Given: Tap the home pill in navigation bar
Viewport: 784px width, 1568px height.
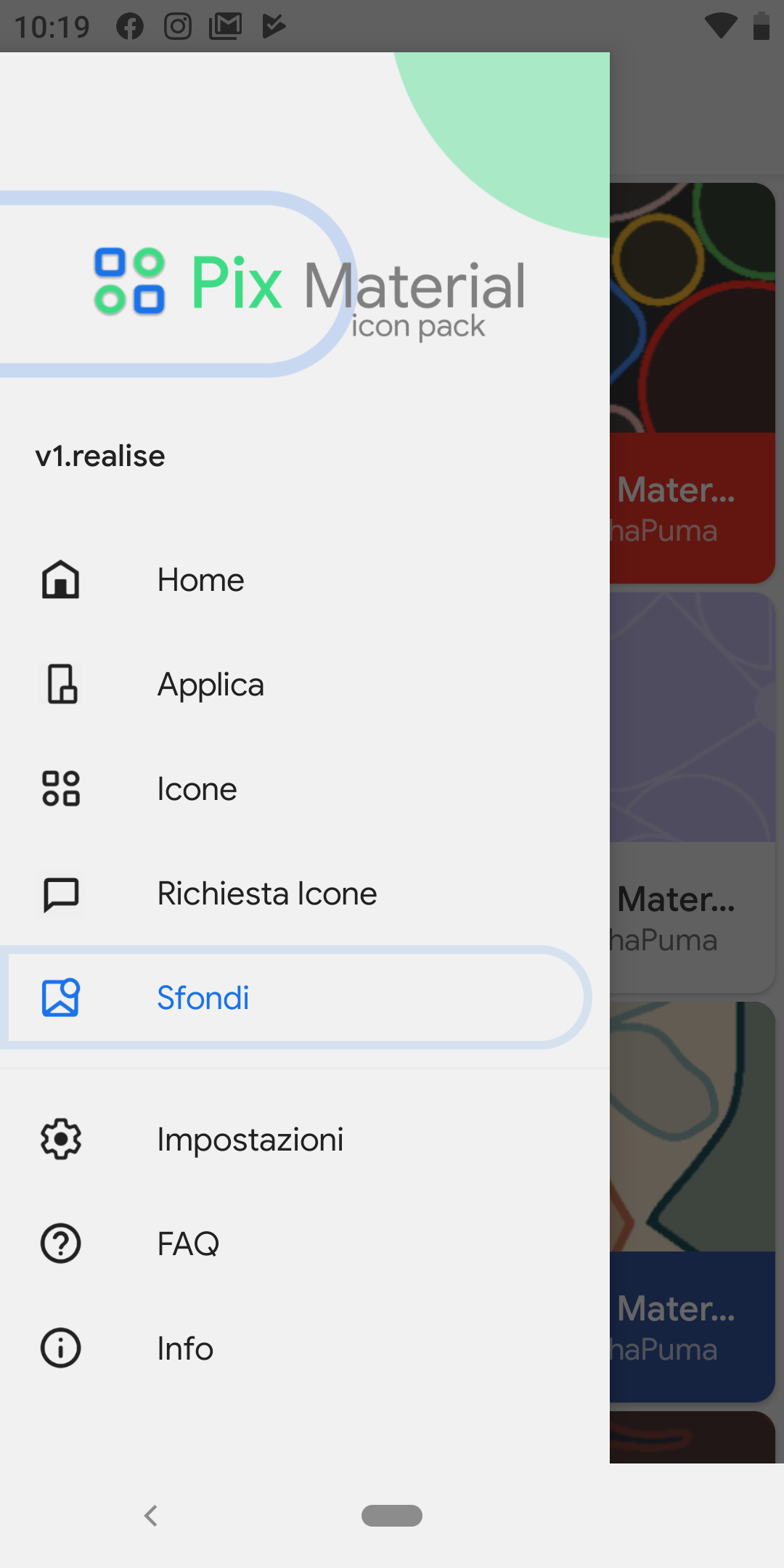Looking at the screenshot, I should click(x=392, y=1516).
